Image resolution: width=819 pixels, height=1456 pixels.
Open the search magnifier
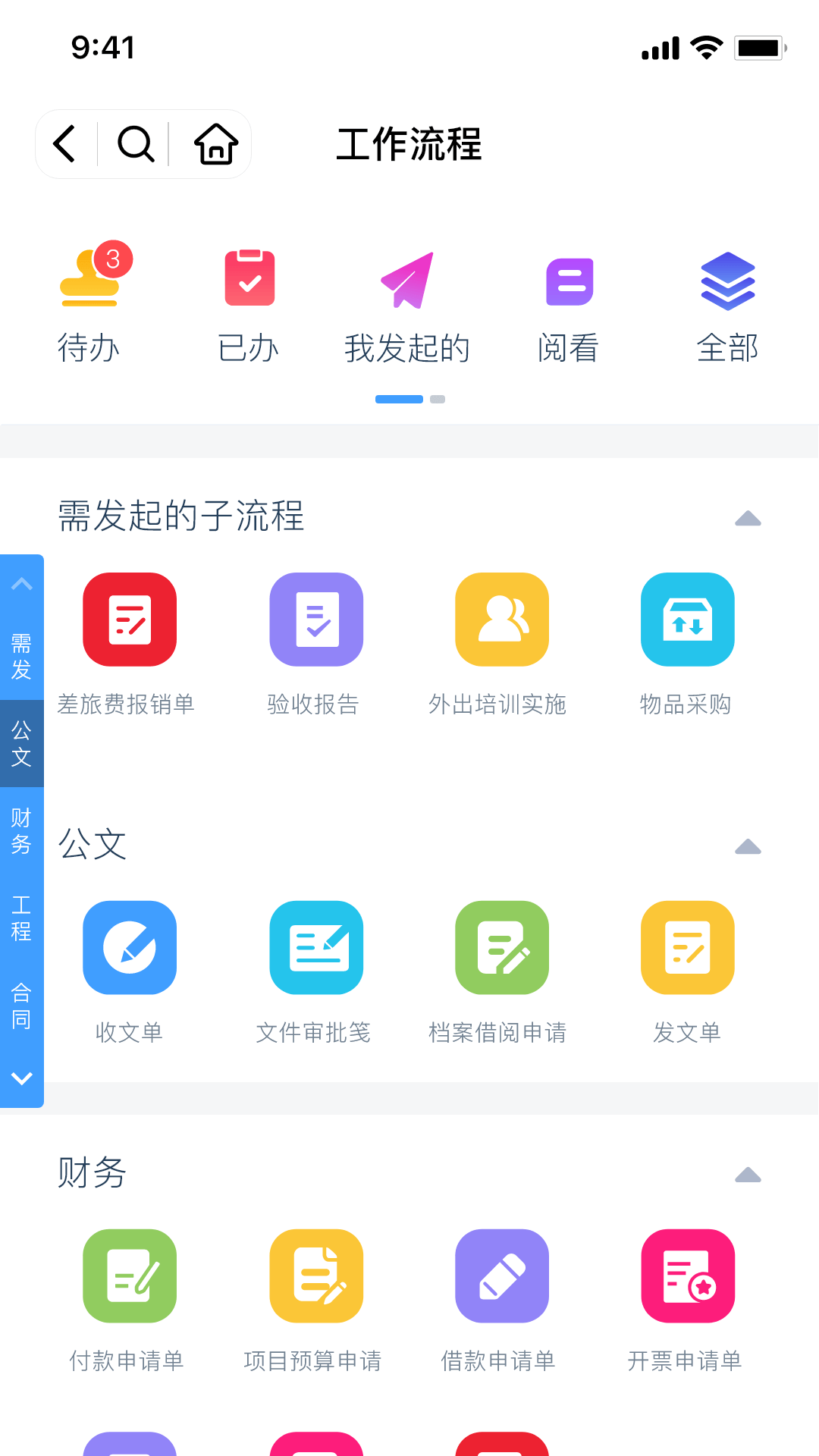click(135, 143)
